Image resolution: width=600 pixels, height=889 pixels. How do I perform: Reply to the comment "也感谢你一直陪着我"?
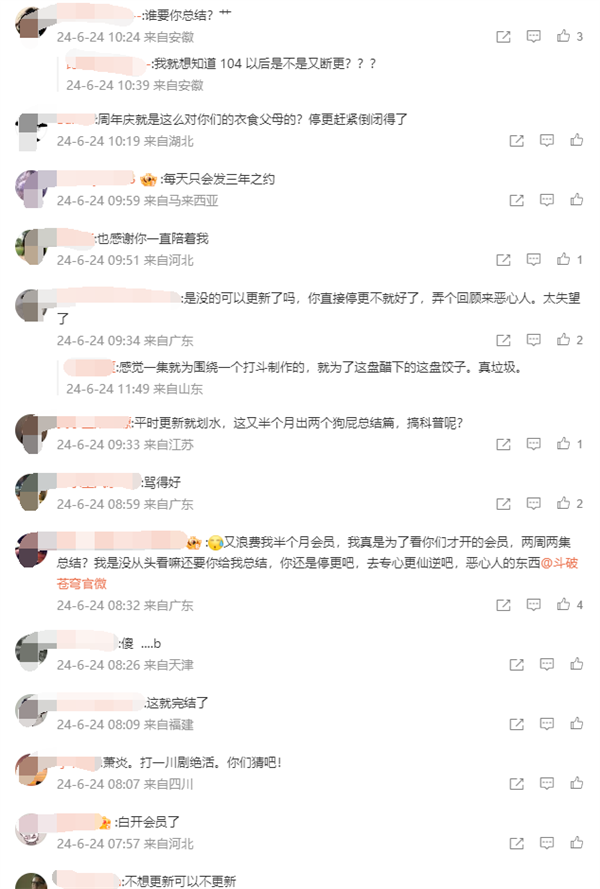click(x=534, y=260)
